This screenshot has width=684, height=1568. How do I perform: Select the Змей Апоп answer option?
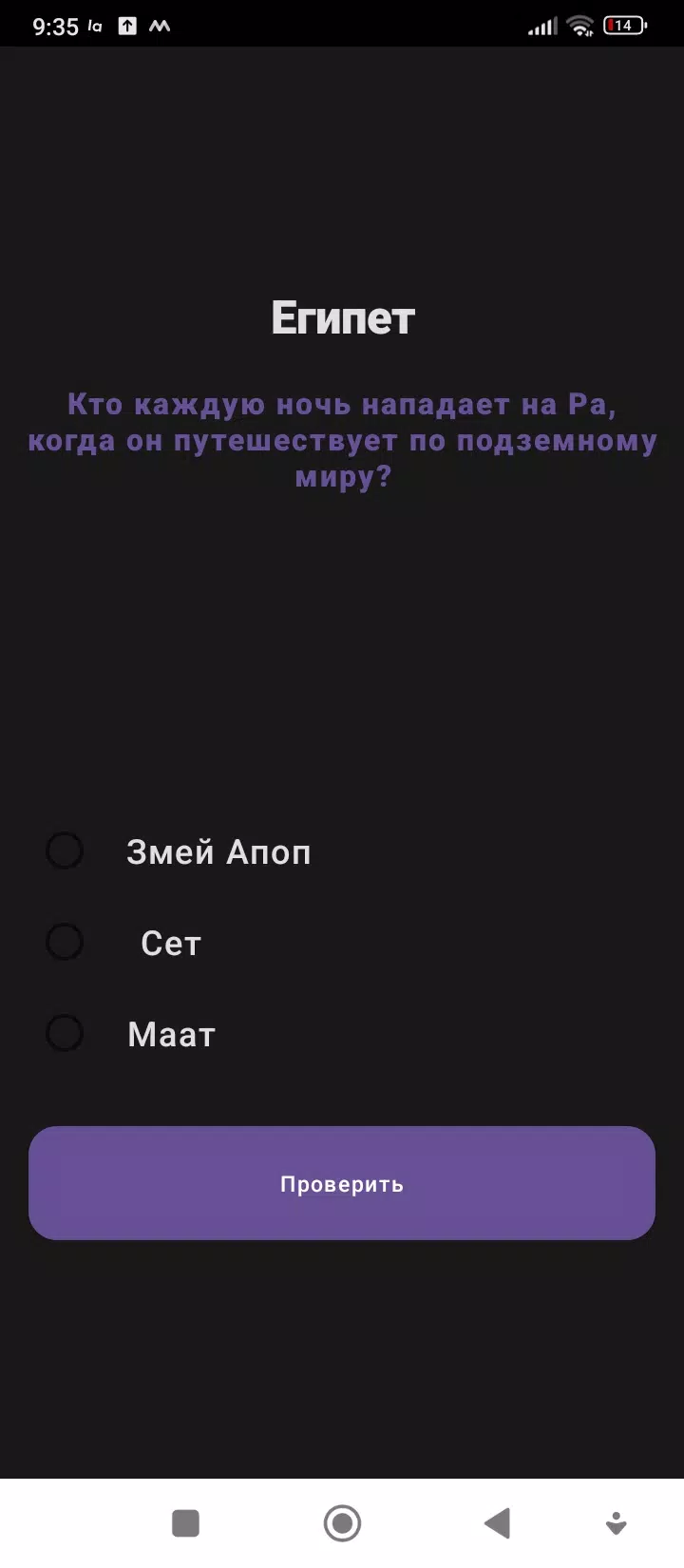pos(66,851)
